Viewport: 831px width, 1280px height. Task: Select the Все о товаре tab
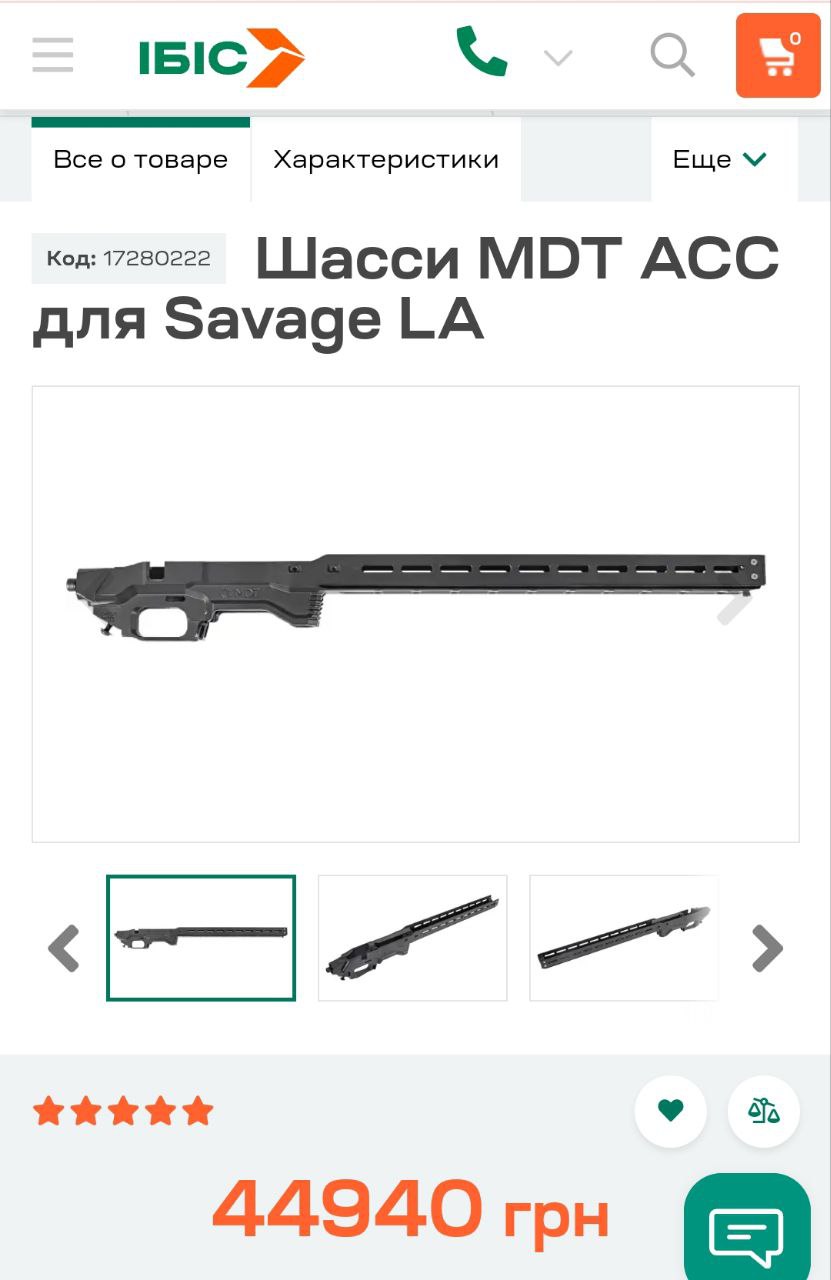tap(141, 160)
